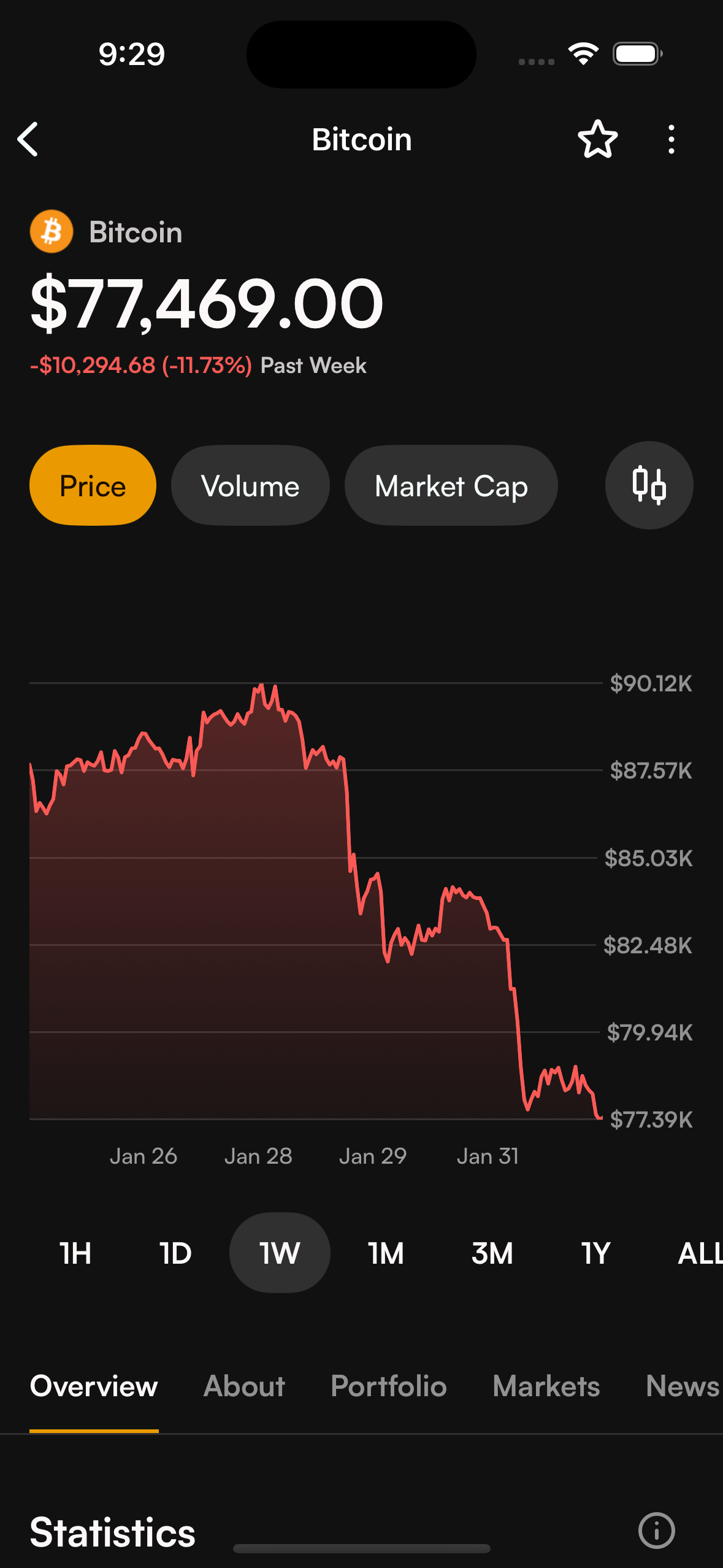
Task: Open the three-dot overflow menu
Action: (671, 139)
